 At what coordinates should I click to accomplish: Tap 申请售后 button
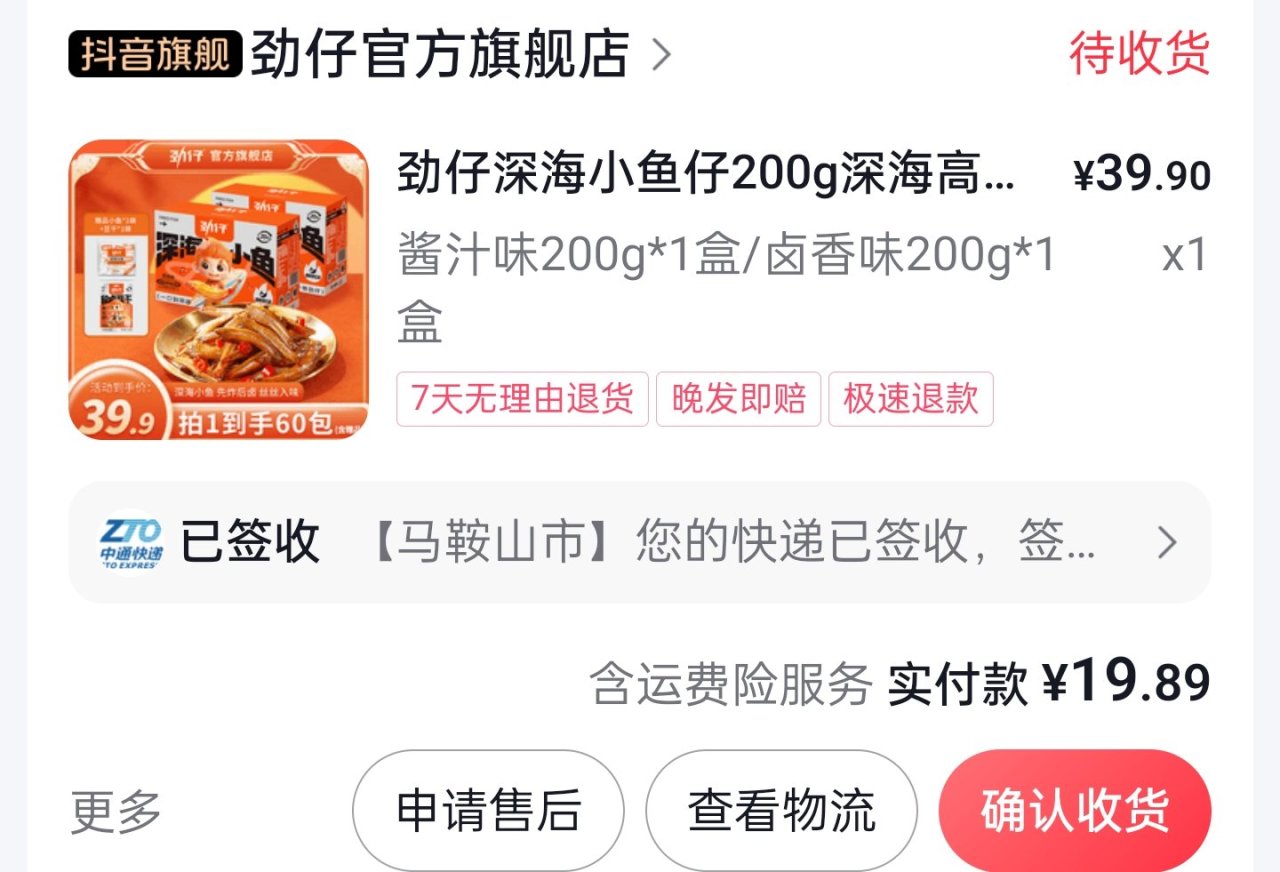(x=488, y=810)
